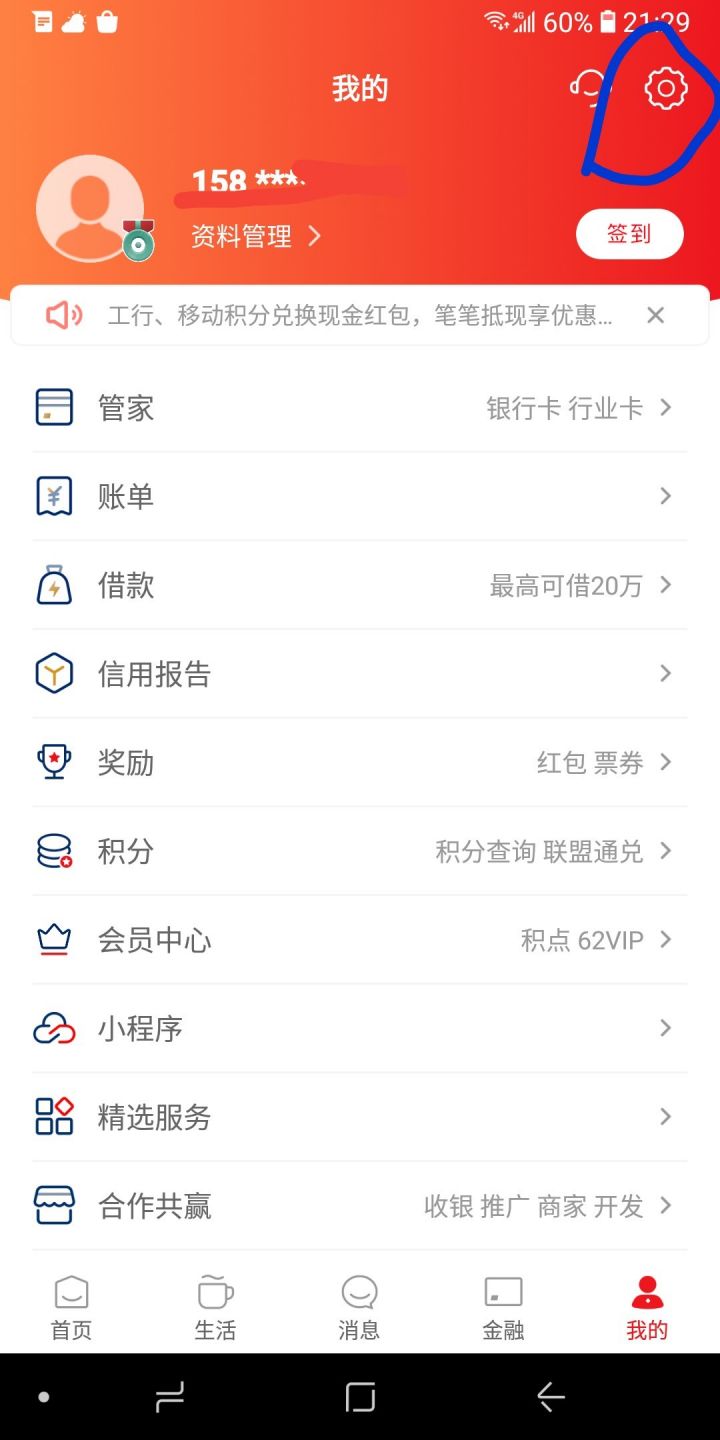The image size is (720, 1440).
Task: Open 精选服务 featured services
Action: [x=360, y=1117]
